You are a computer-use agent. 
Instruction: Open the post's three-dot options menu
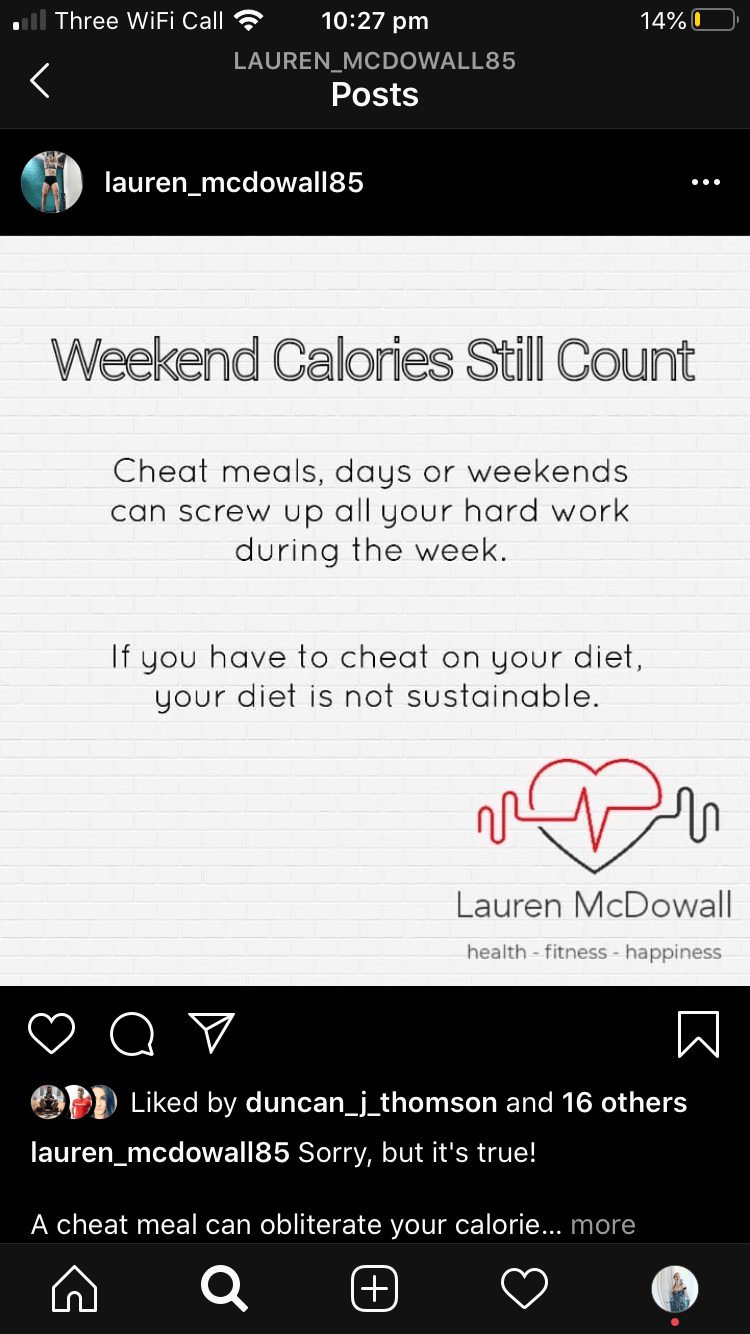click(705, 182)
